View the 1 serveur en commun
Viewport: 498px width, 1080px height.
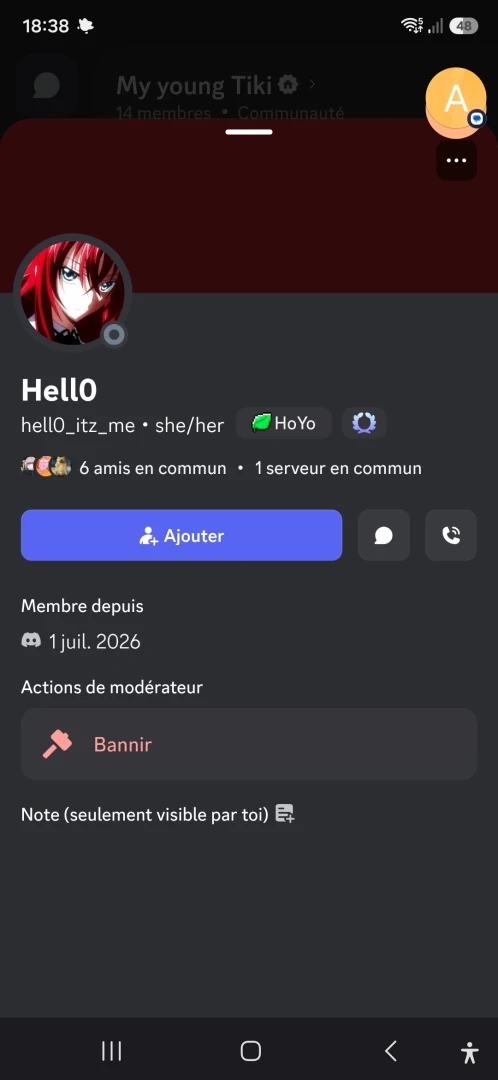click(338, 468)
